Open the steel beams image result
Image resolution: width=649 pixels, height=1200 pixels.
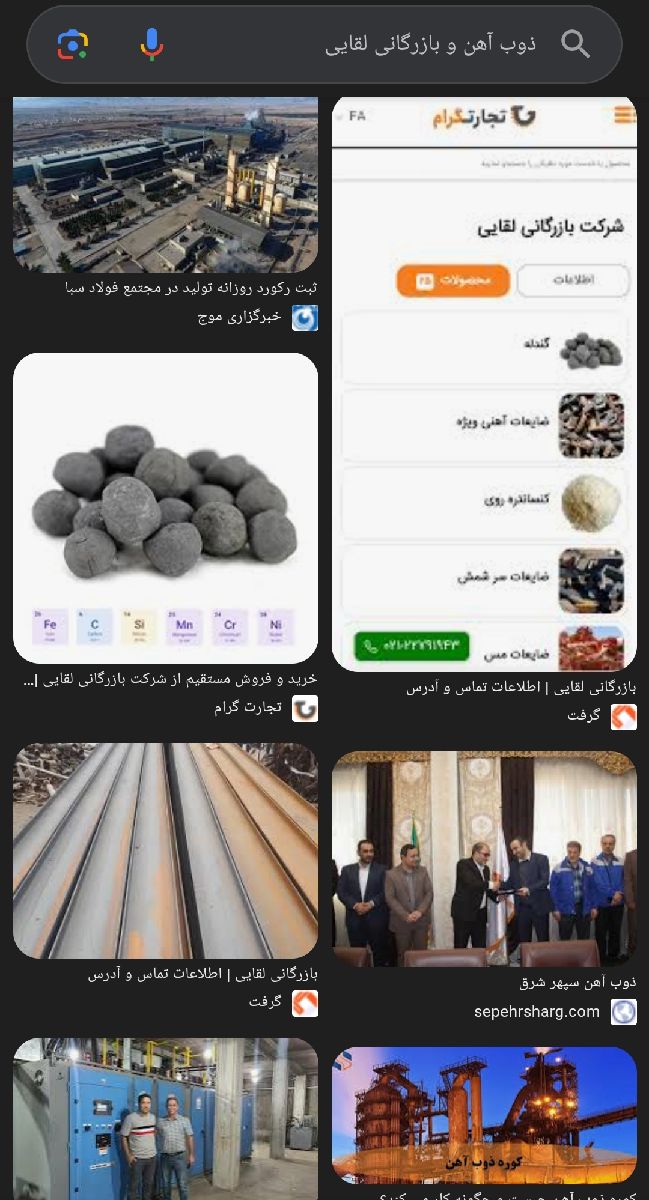(165, 851)
